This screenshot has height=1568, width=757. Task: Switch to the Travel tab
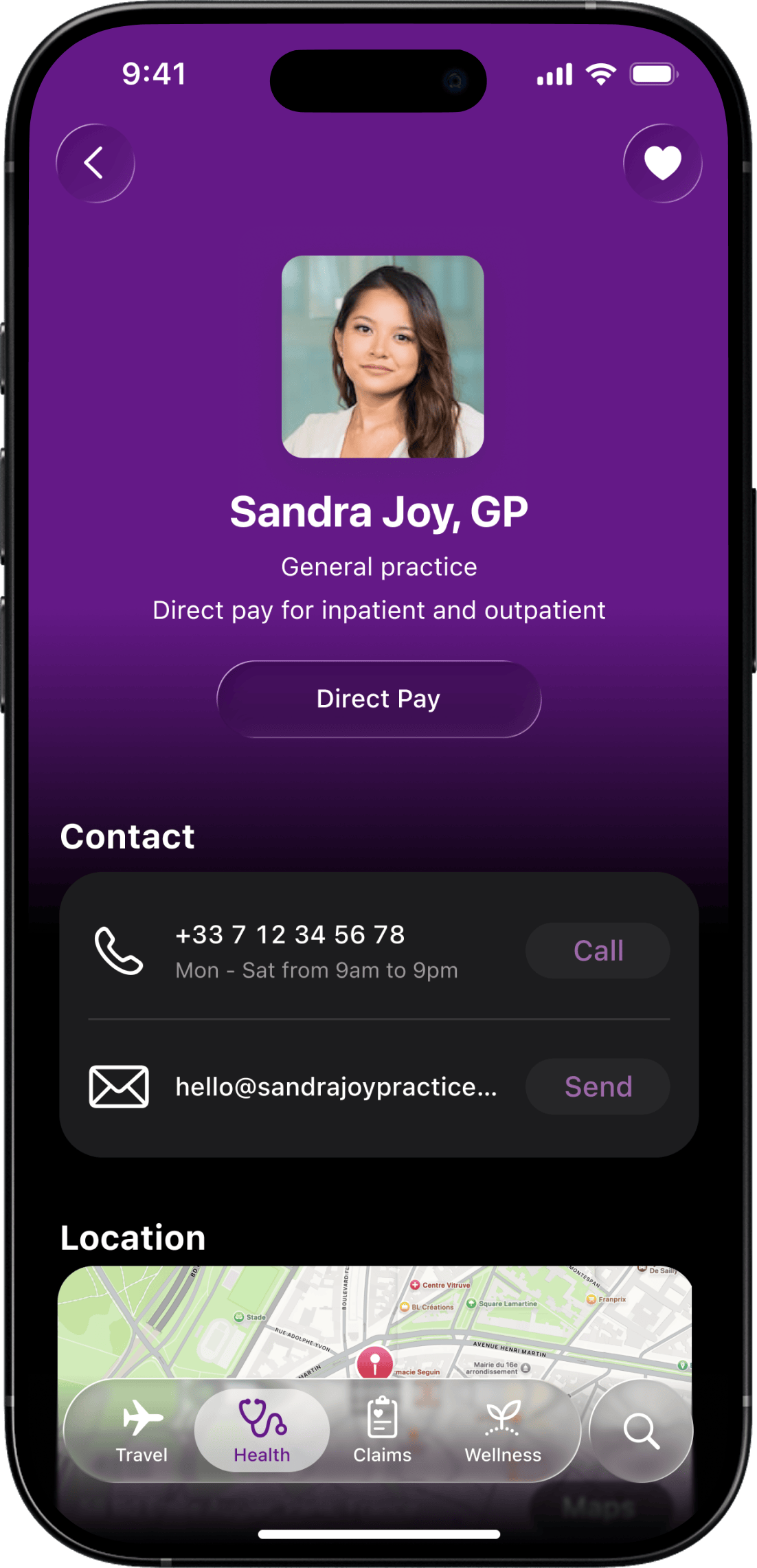(x=142, y=1431)
